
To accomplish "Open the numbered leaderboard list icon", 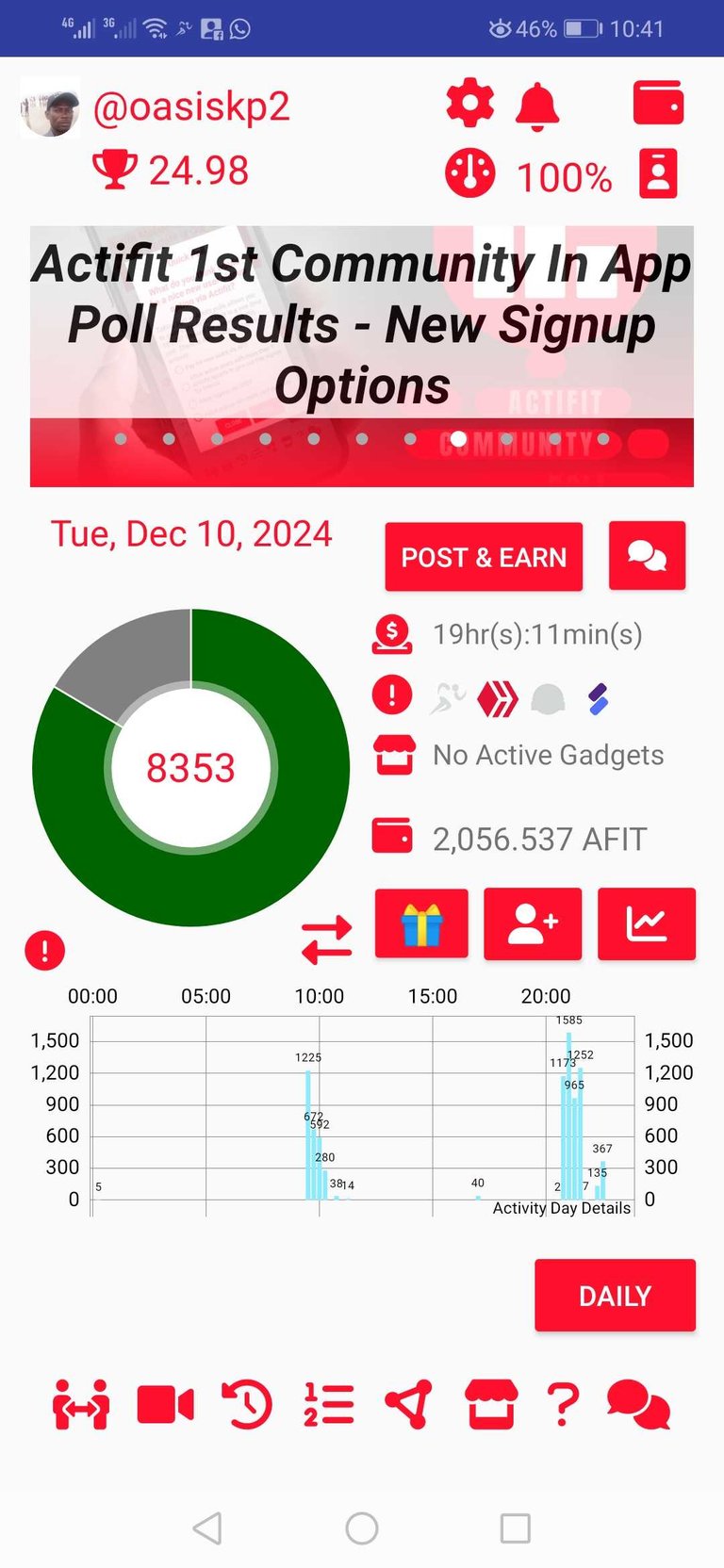I will click(329, 1404).
